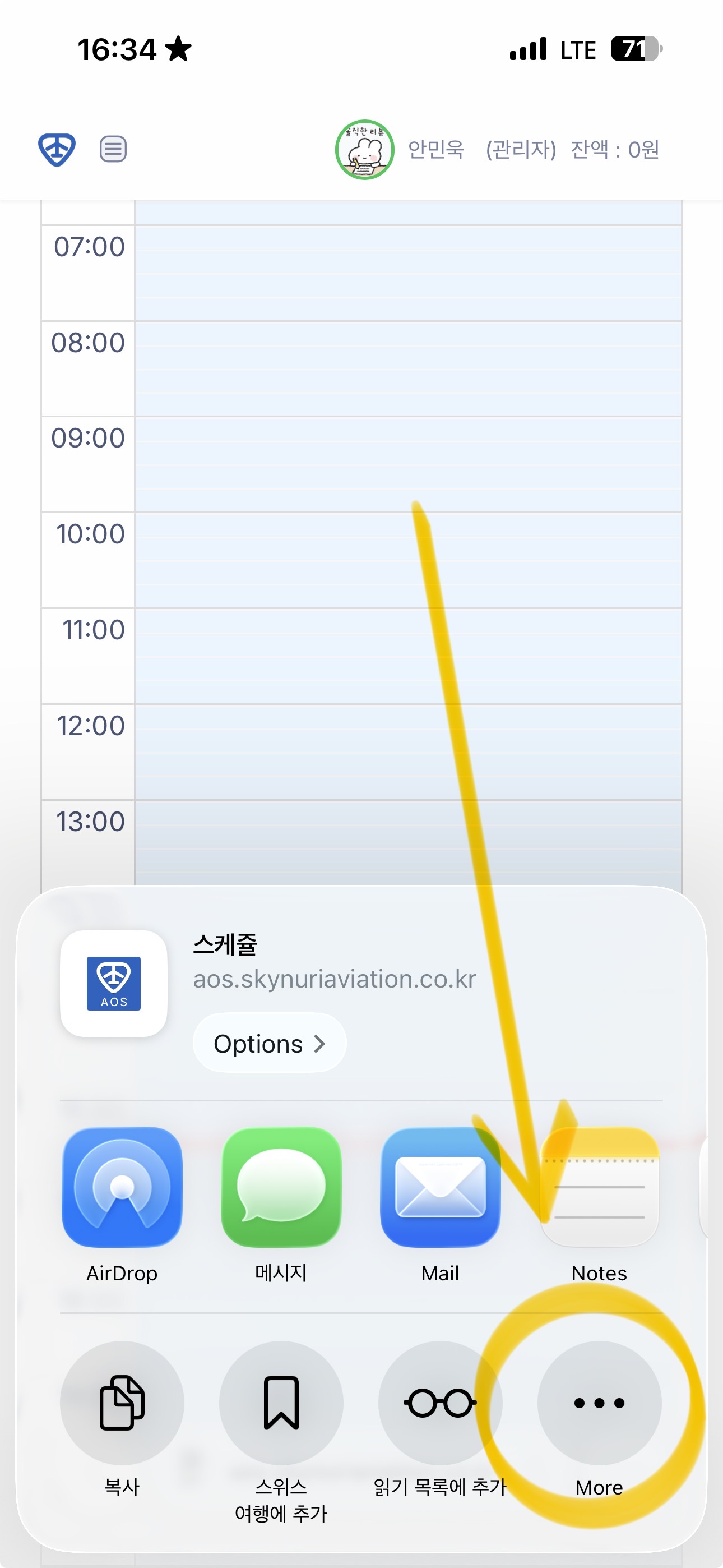The height and width of the screenshot is (1568, 723).
Task: Share the link through 메시지
Action: [x=281, y=1186]
